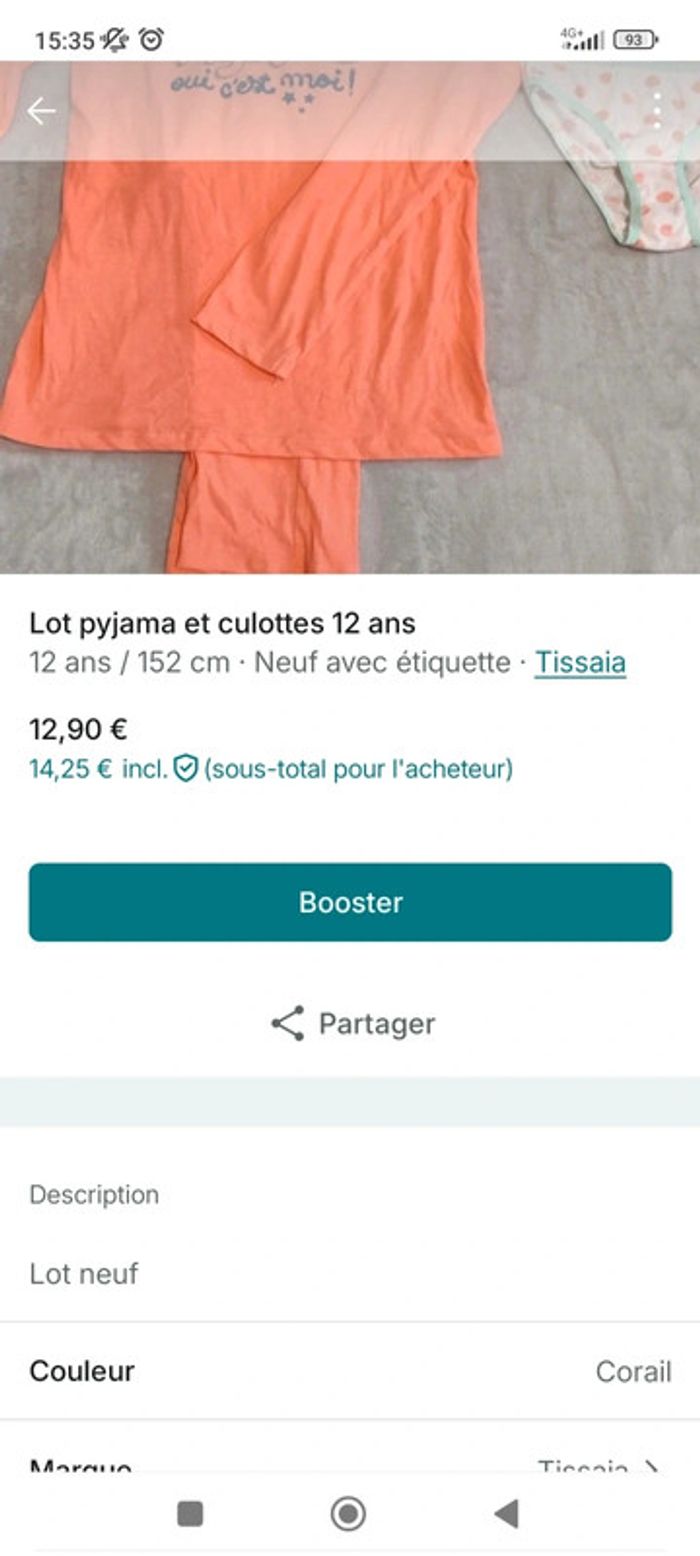Tap the Booster button
Viewport: 700px width, 1556px height.
350,902
